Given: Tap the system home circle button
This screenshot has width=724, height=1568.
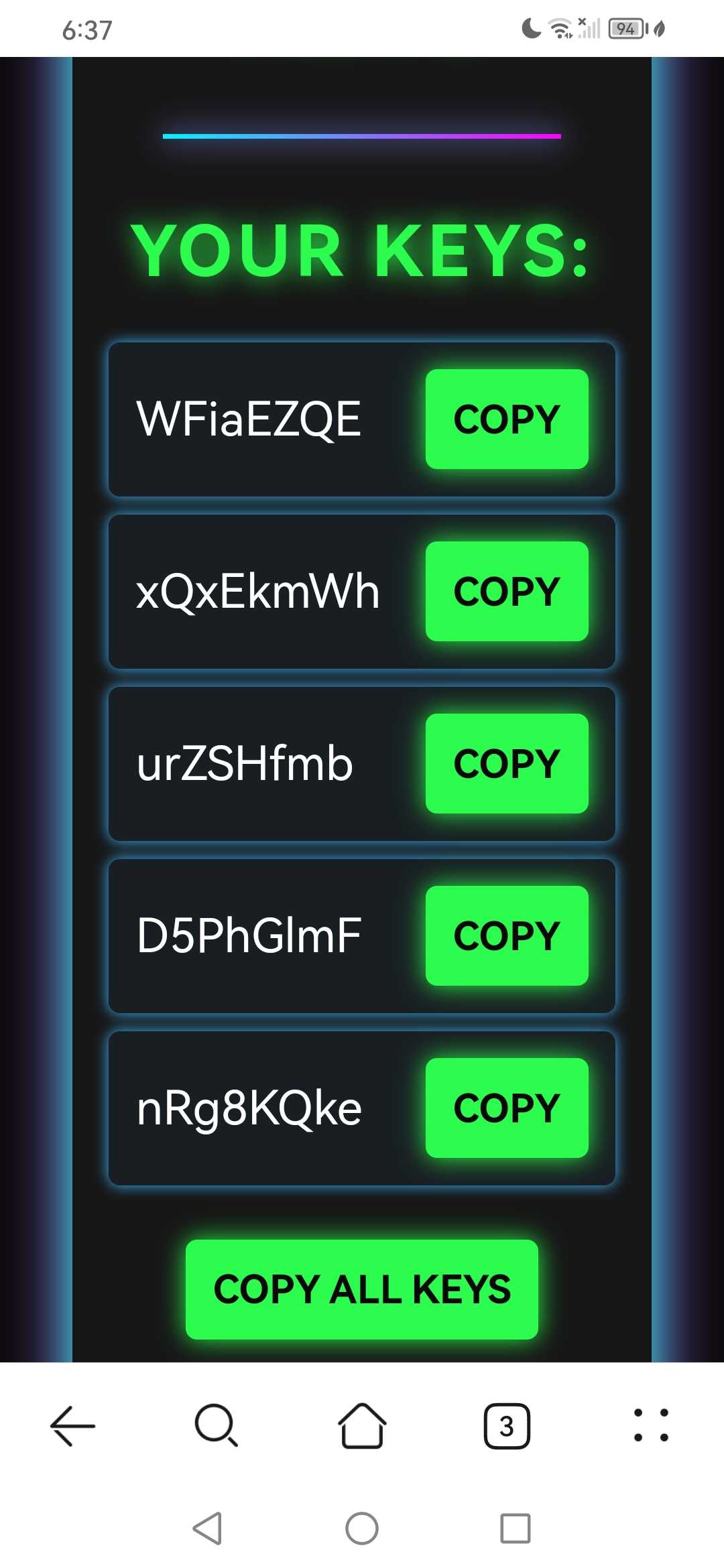Looking at the screenshot, I should coord(362,1528).
